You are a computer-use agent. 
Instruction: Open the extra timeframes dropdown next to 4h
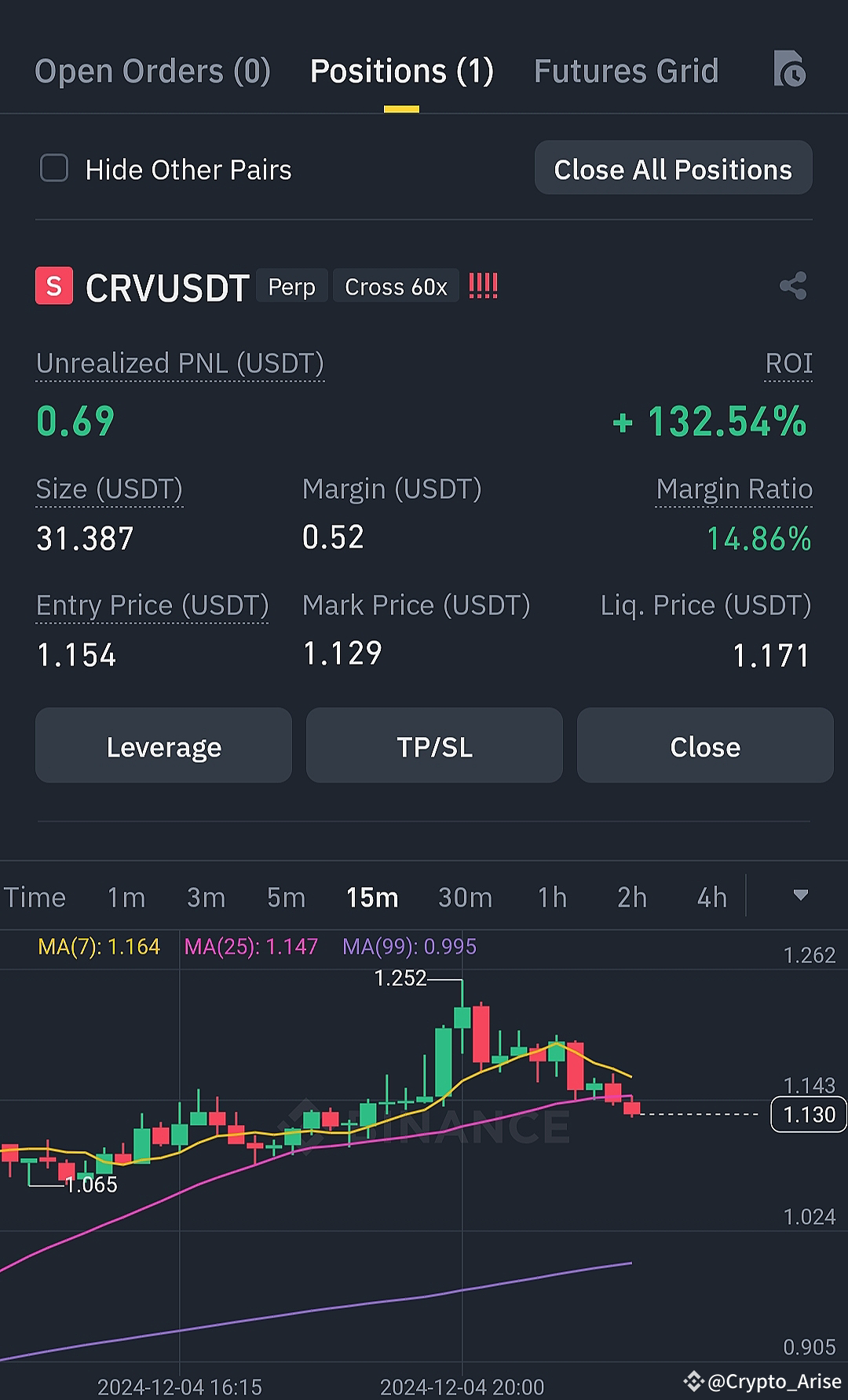801,896
